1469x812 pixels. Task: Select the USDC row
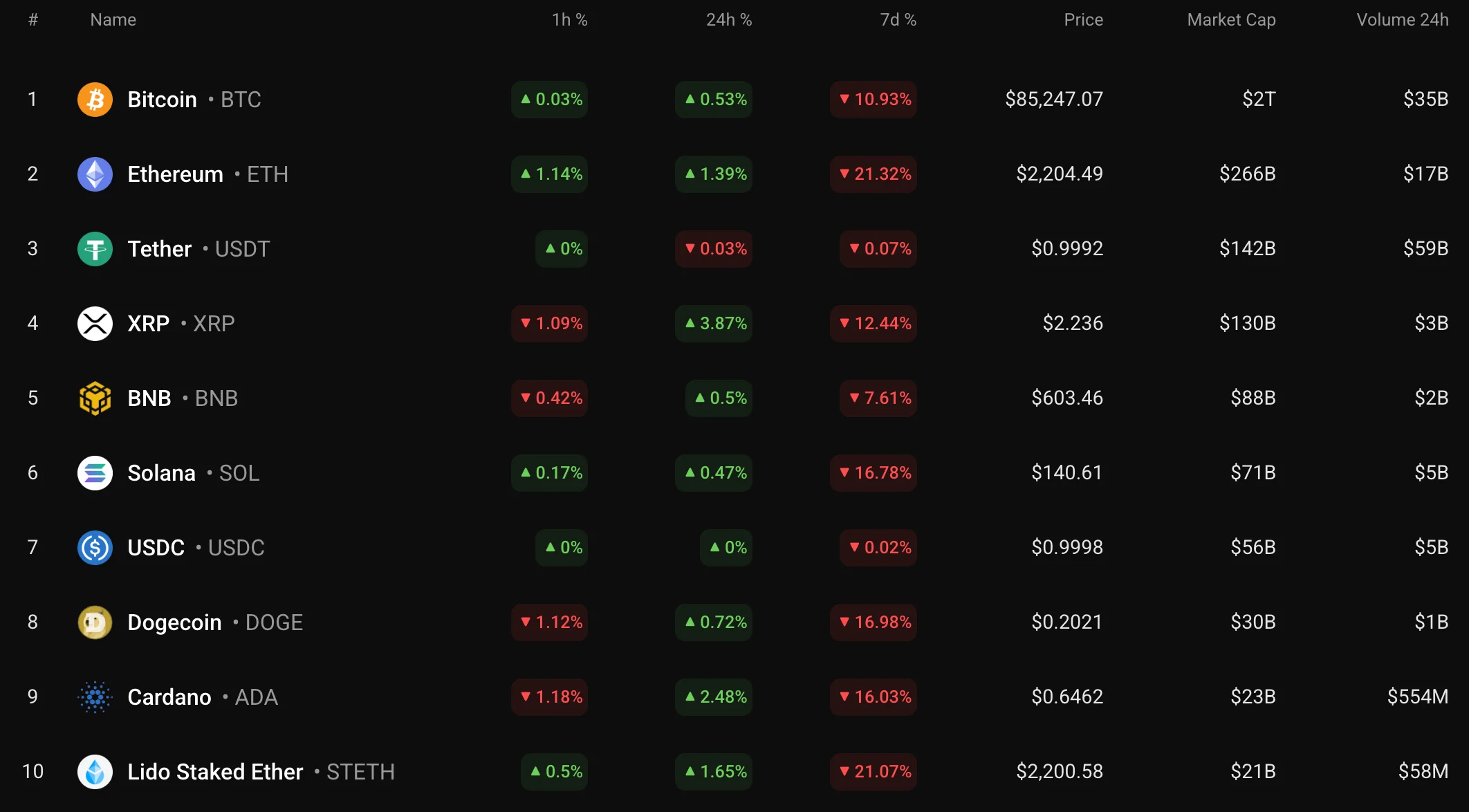point(156,548)
